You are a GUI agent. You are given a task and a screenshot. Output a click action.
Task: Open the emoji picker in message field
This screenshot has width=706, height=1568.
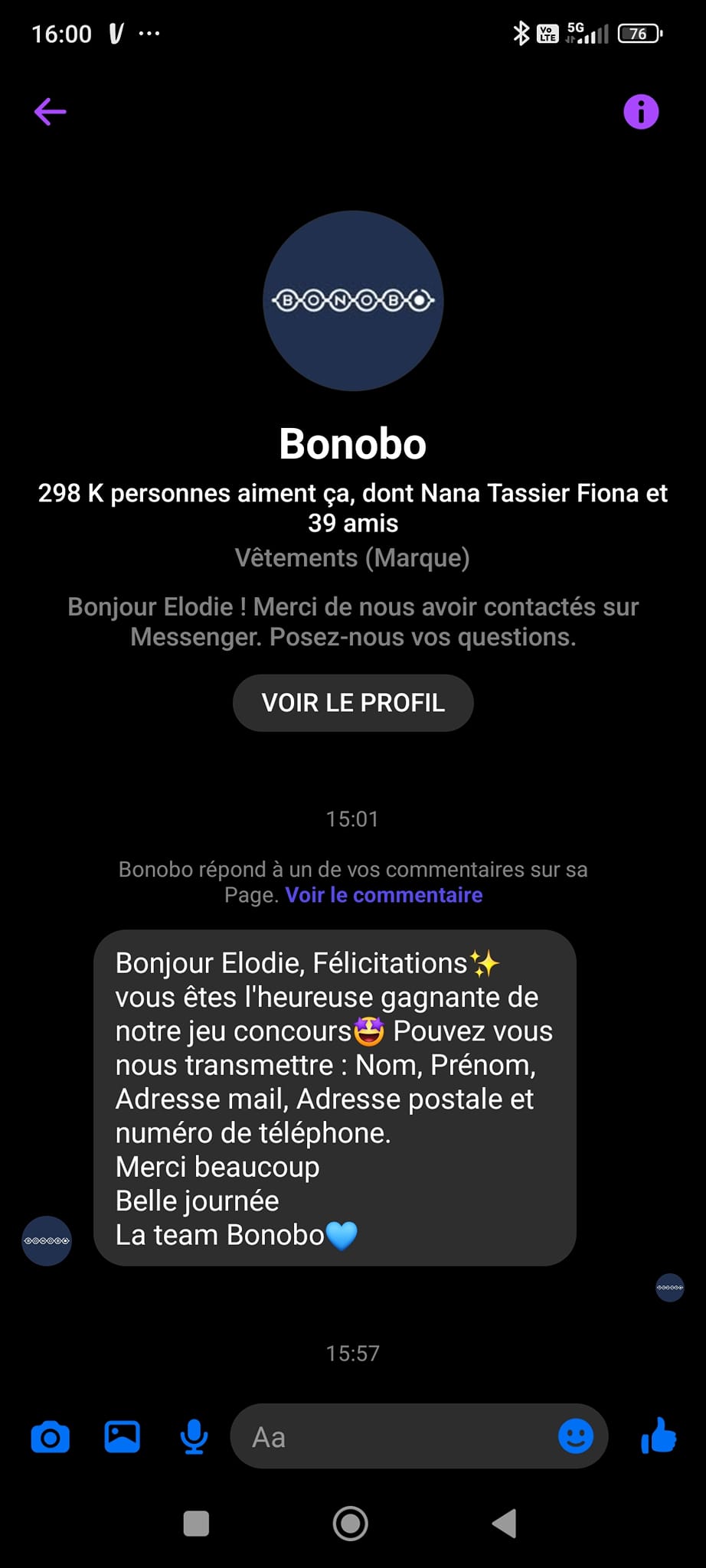pyautogui.click(x=576, y=1436)
